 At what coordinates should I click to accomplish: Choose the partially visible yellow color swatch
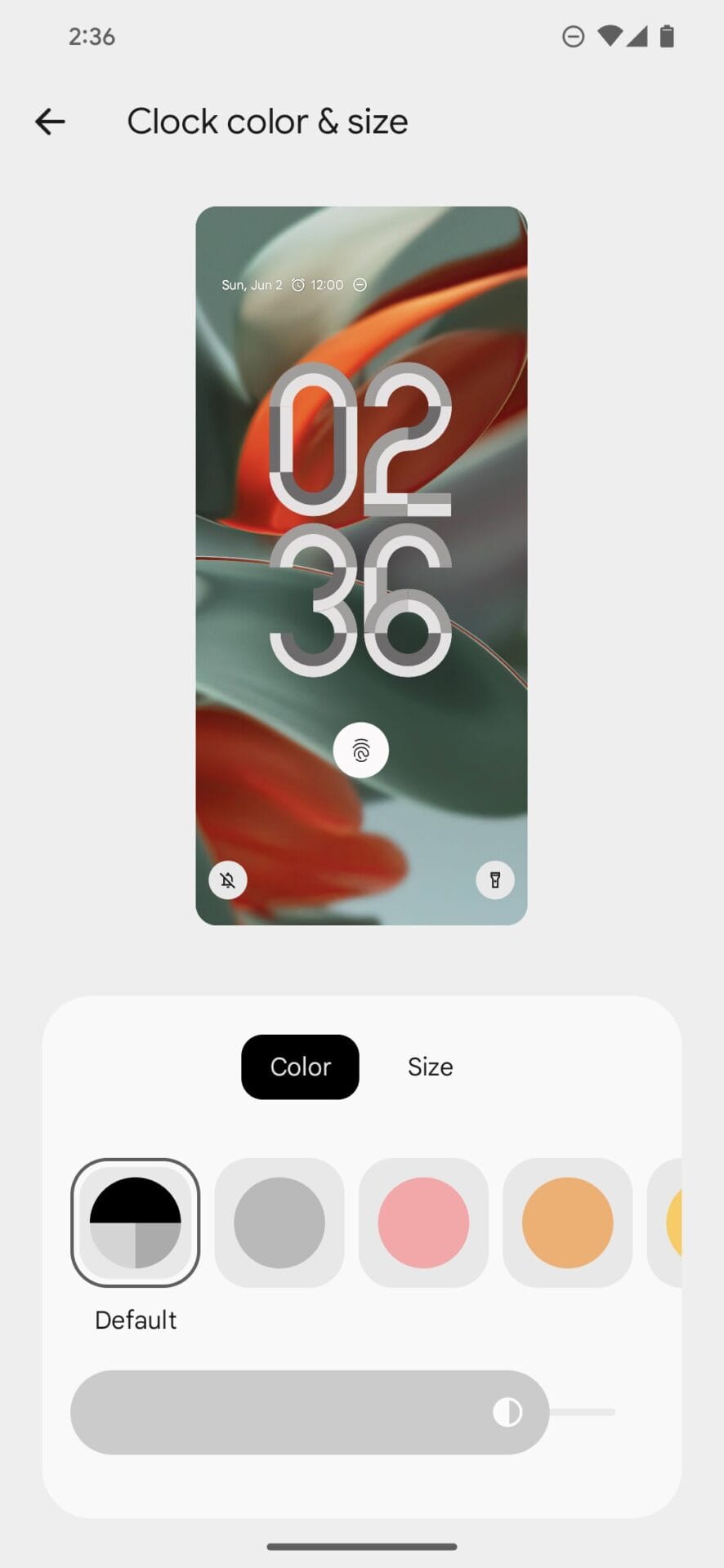(670, 1223)
